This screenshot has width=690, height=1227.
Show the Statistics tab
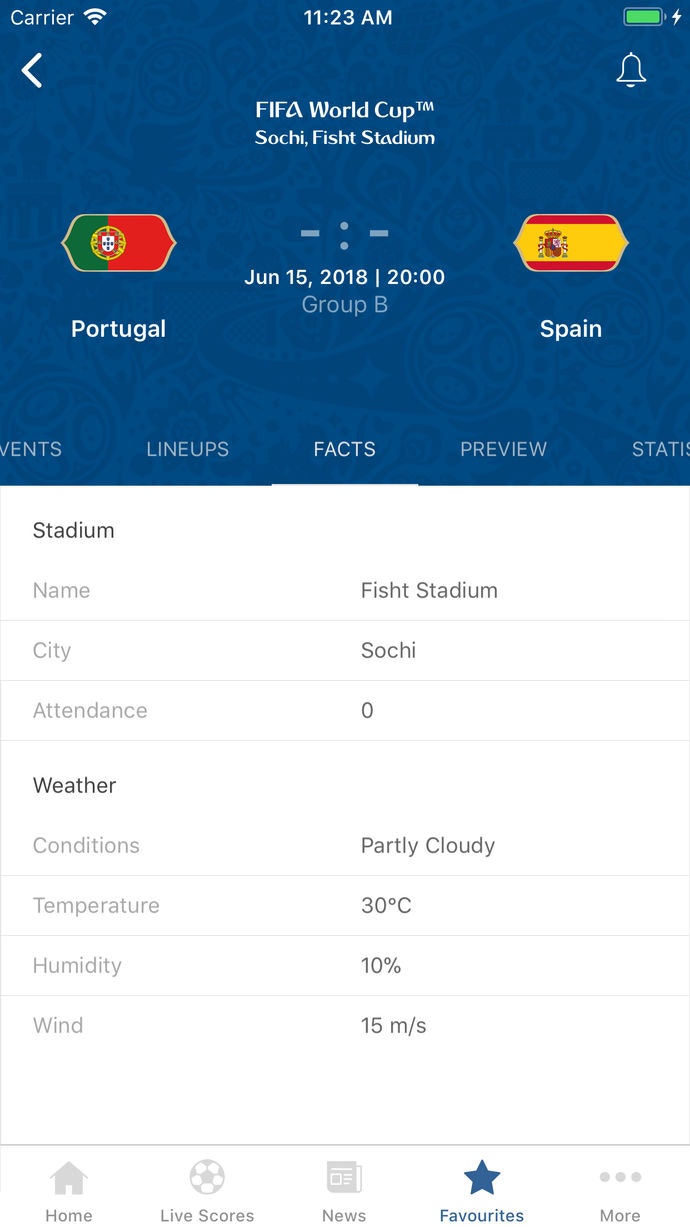coord(660,449)
